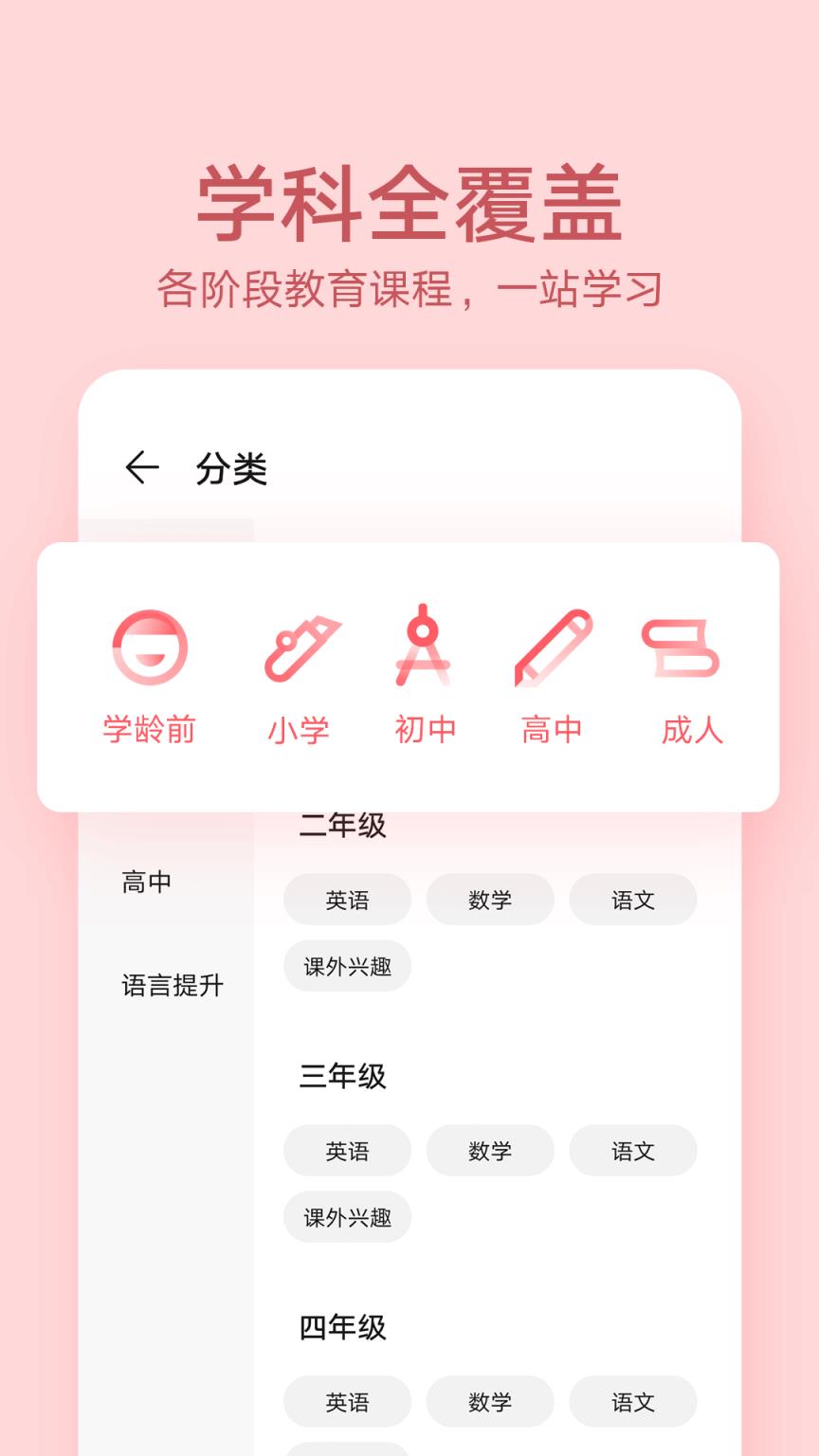Select 英语 under 二年级

[347, 900]
